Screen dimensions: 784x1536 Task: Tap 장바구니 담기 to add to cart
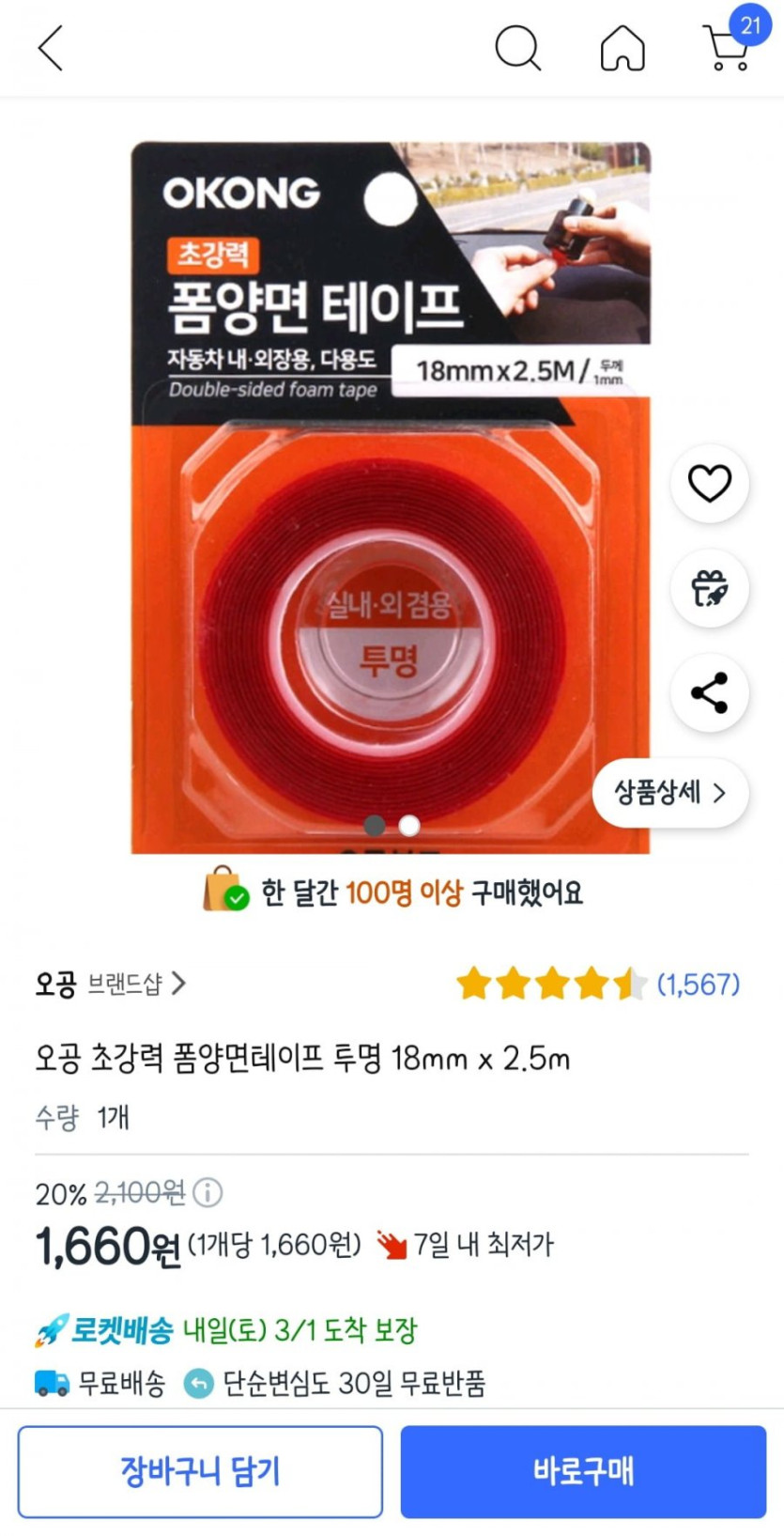click(200, 1471)
